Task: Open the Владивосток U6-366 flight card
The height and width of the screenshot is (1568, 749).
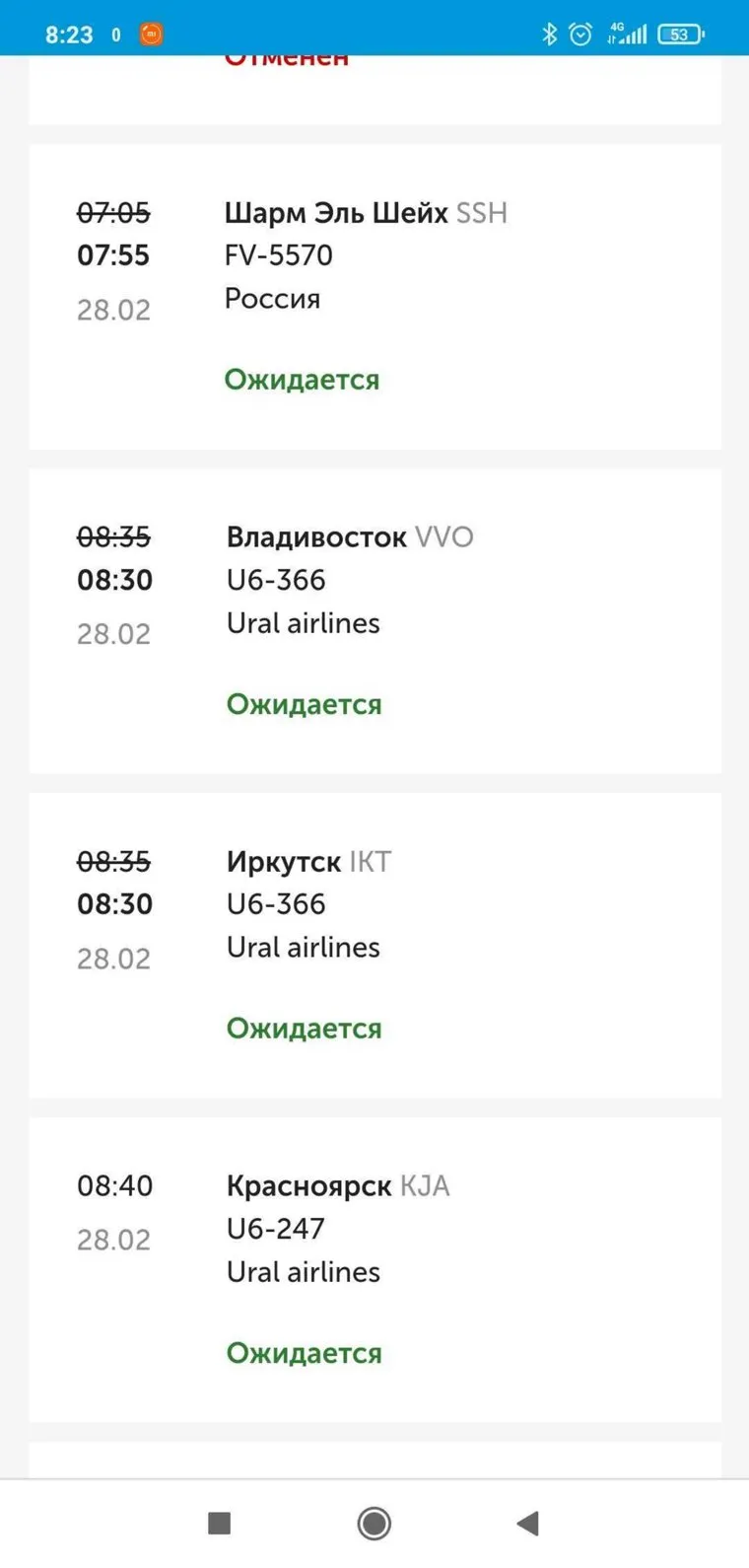Action: [374, 621]
